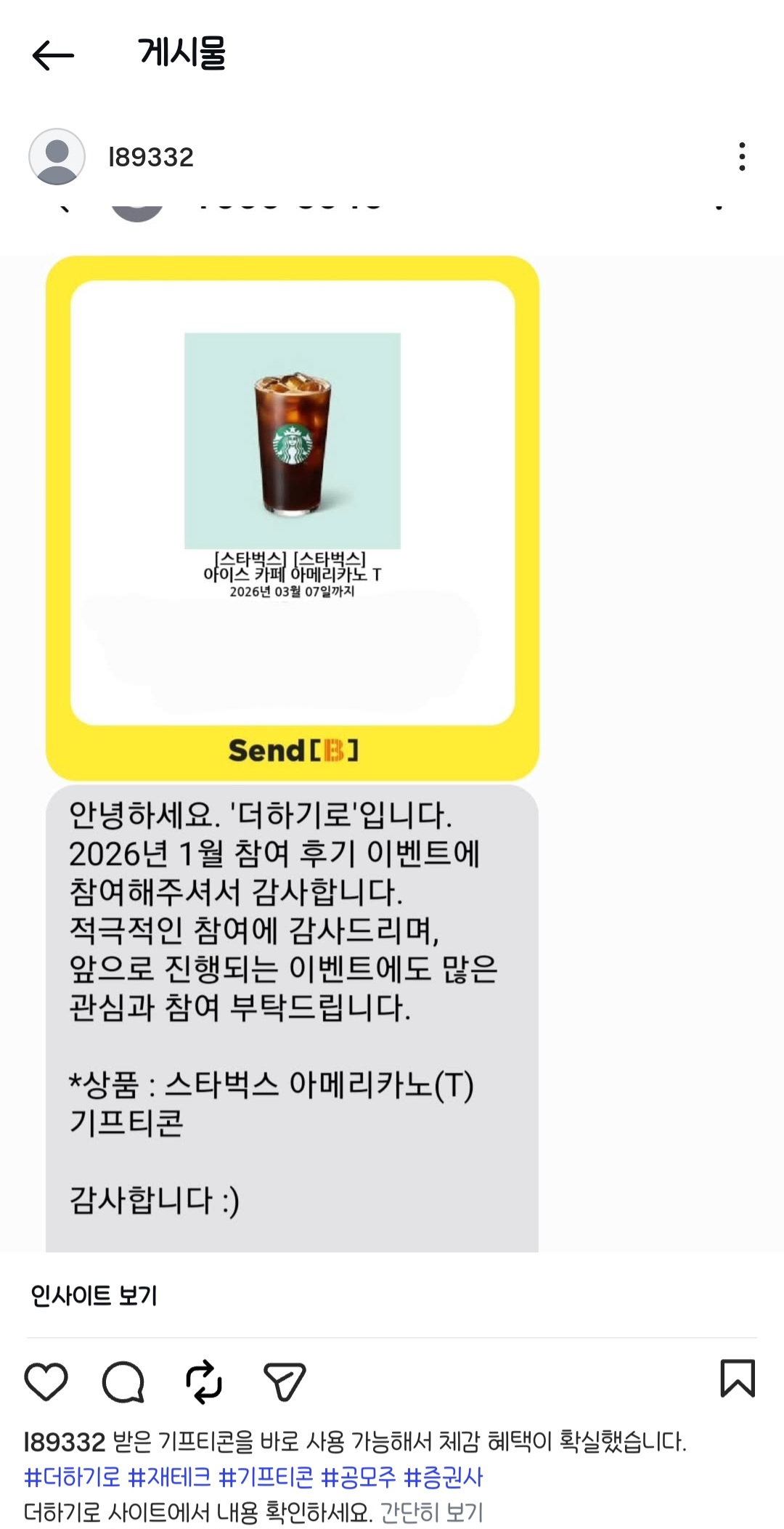This screenshot has width=784, height=1529.
Task: Open the #재테크 hashtag
Action: (x=169, y=1477)
